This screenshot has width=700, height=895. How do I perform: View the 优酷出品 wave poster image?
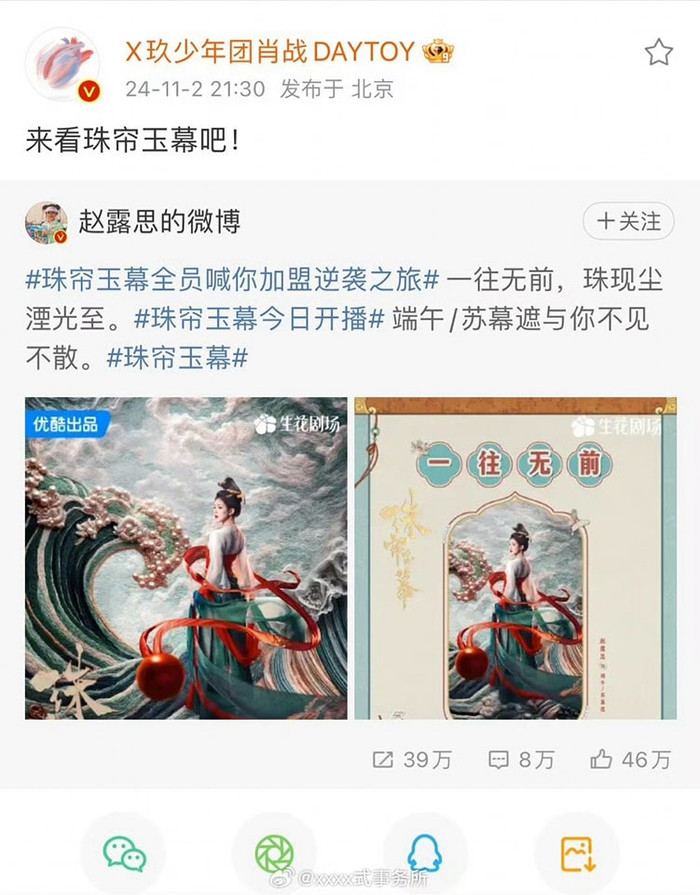coord(186,558)
